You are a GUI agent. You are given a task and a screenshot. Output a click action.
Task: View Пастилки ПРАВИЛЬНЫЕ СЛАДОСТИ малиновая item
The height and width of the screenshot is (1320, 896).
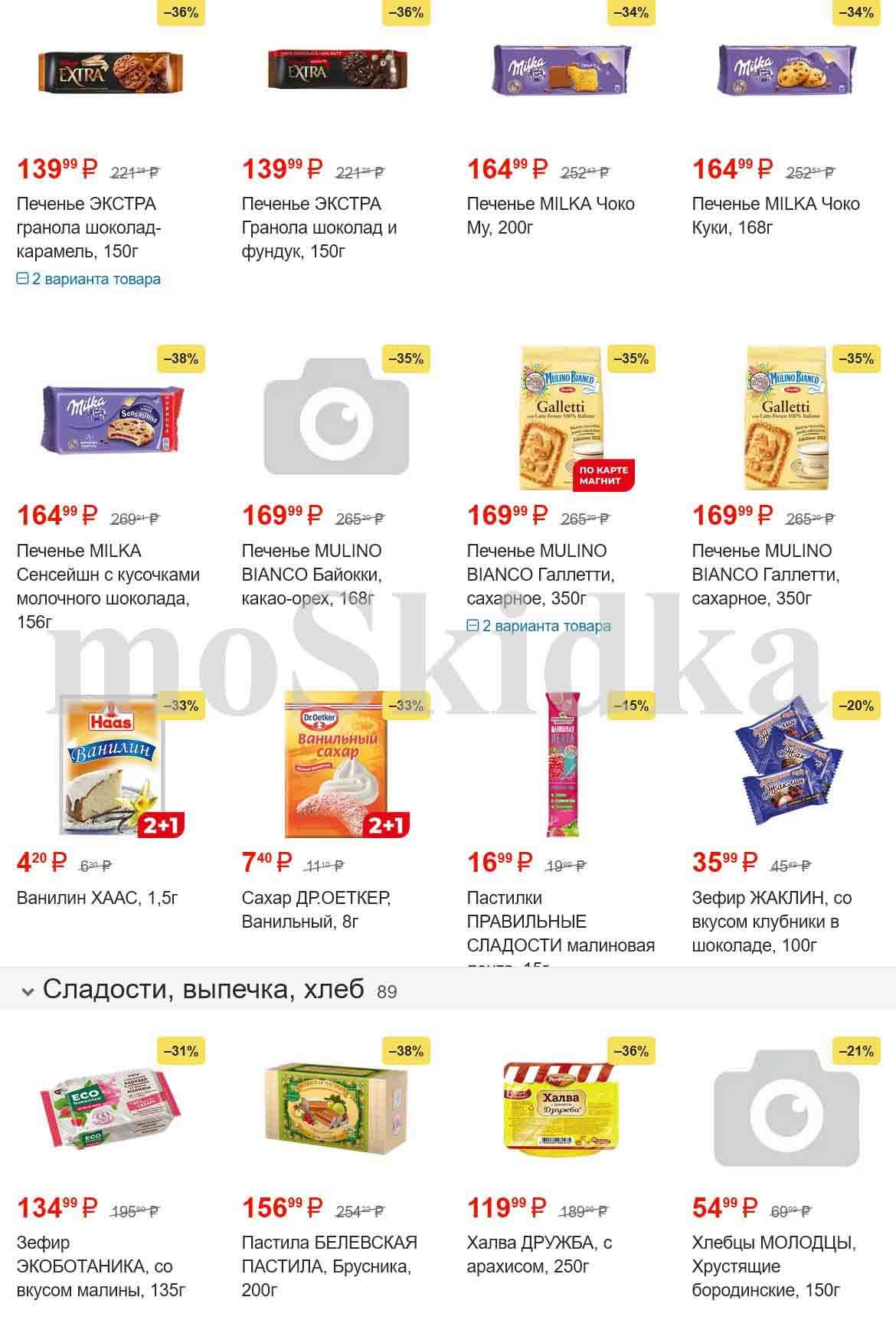pos(560,921)
